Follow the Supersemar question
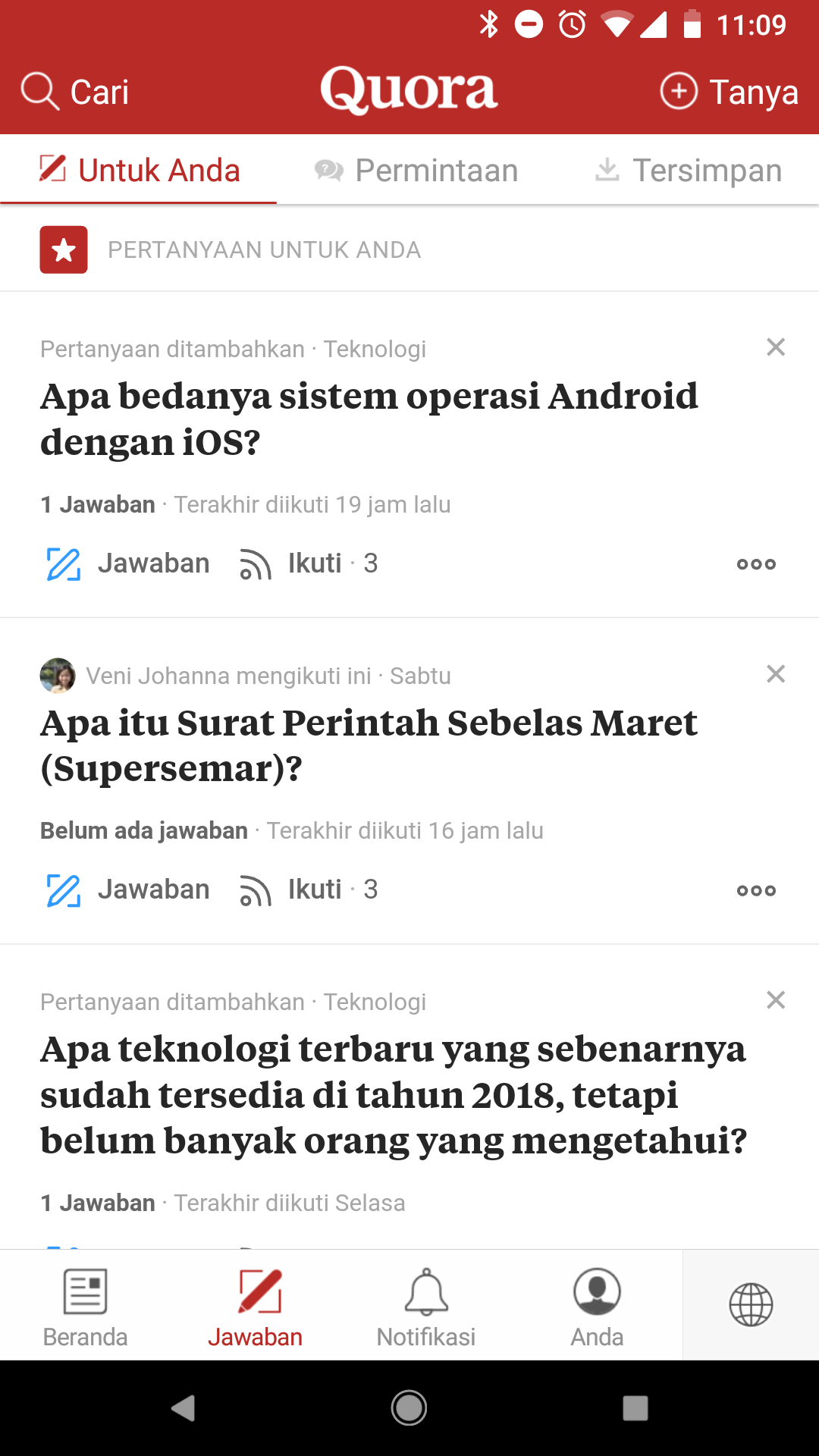The width and height of the screenshot is (819, 1456). tap(309, 890)
